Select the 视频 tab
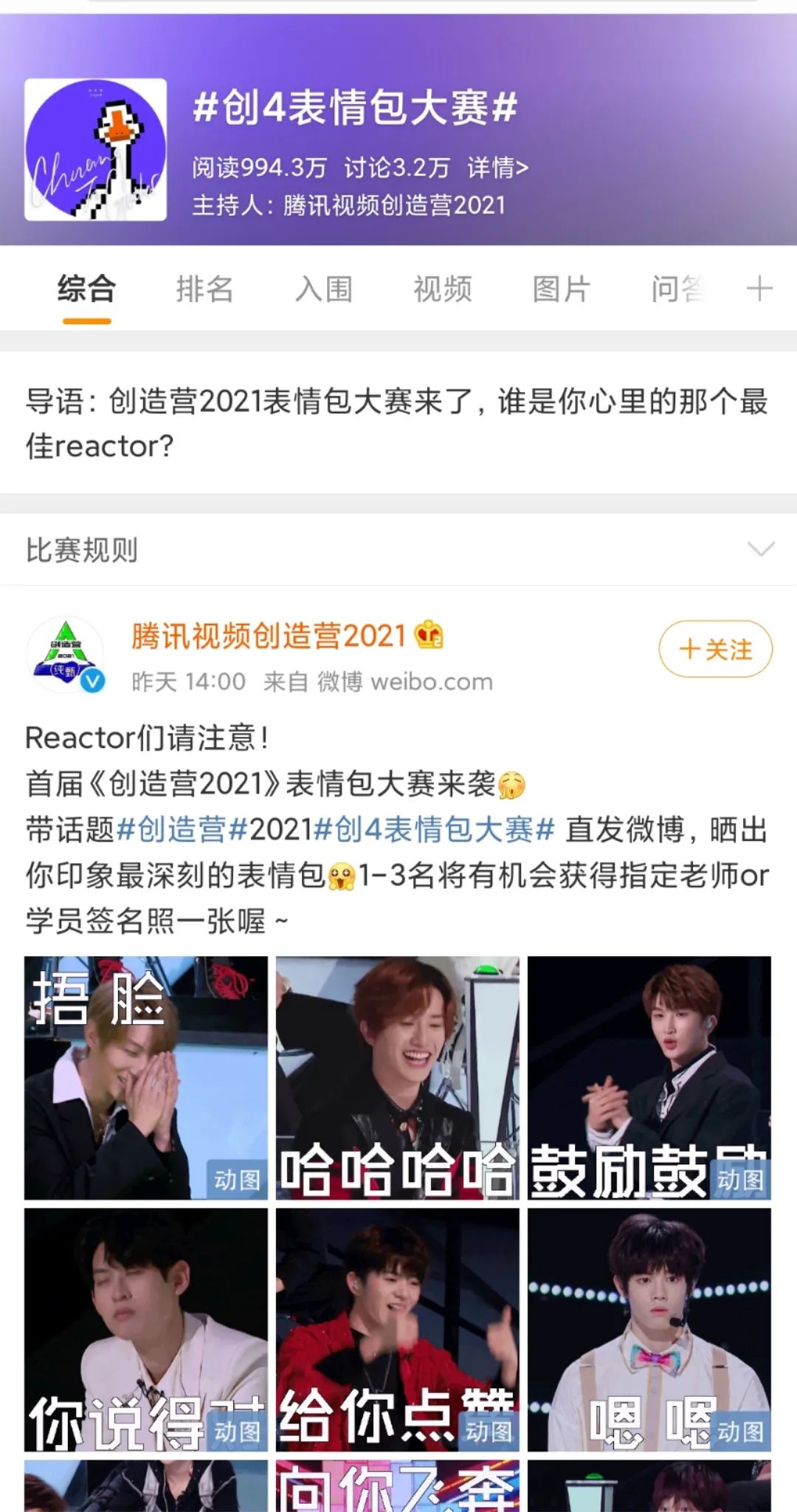 442,289
